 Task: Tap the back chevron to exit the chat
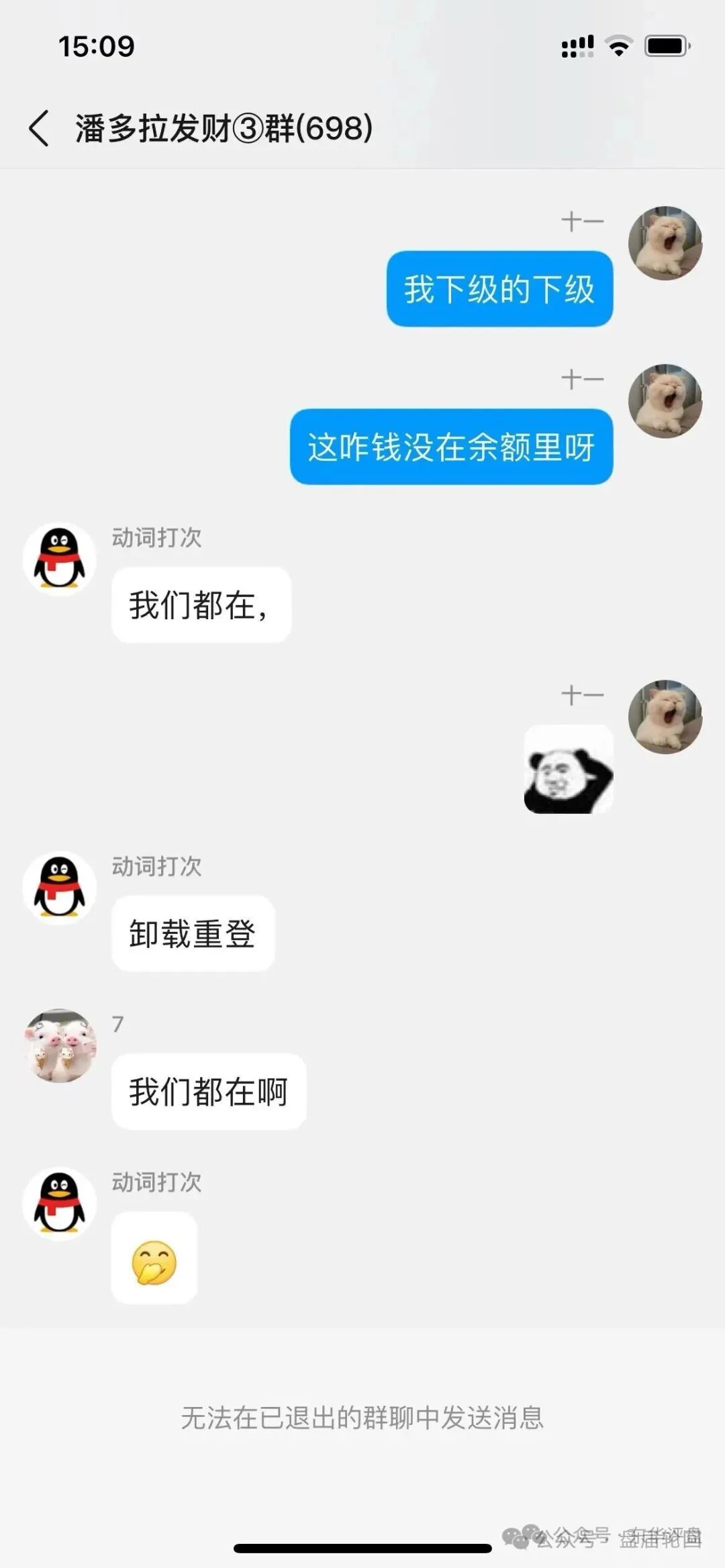(38, 129)
